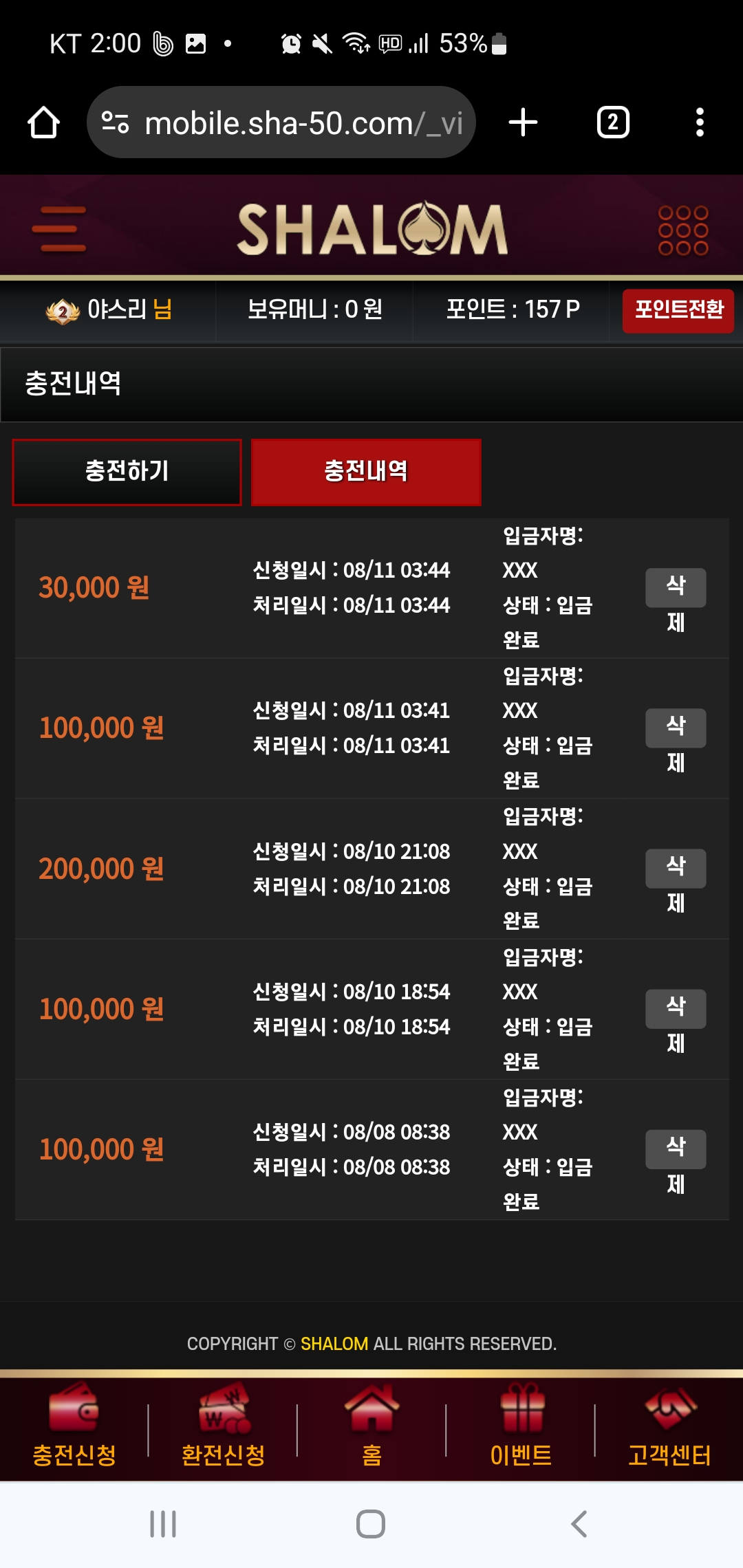Select the 충전내역 tab
This screenshot has height=1568, width=743.
pyautogui.click(x=366, y=472)
